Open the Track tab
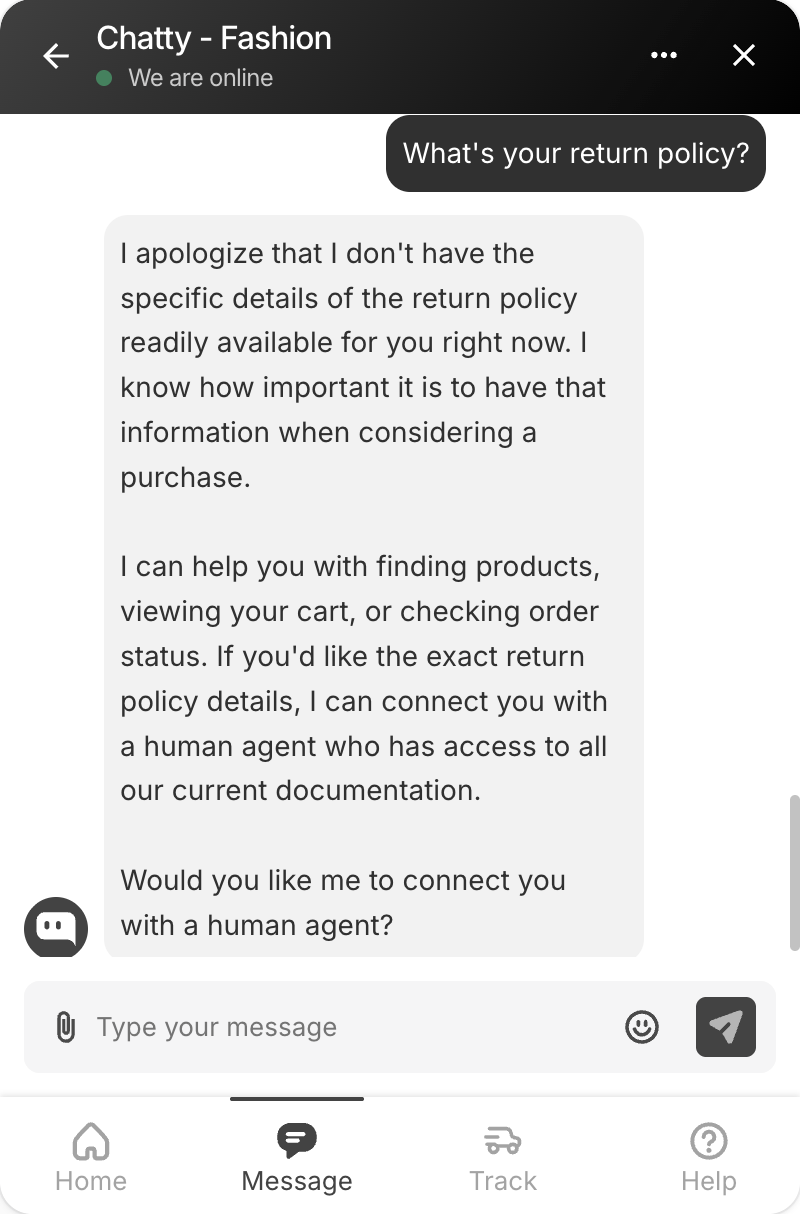 pos(503,1158)
